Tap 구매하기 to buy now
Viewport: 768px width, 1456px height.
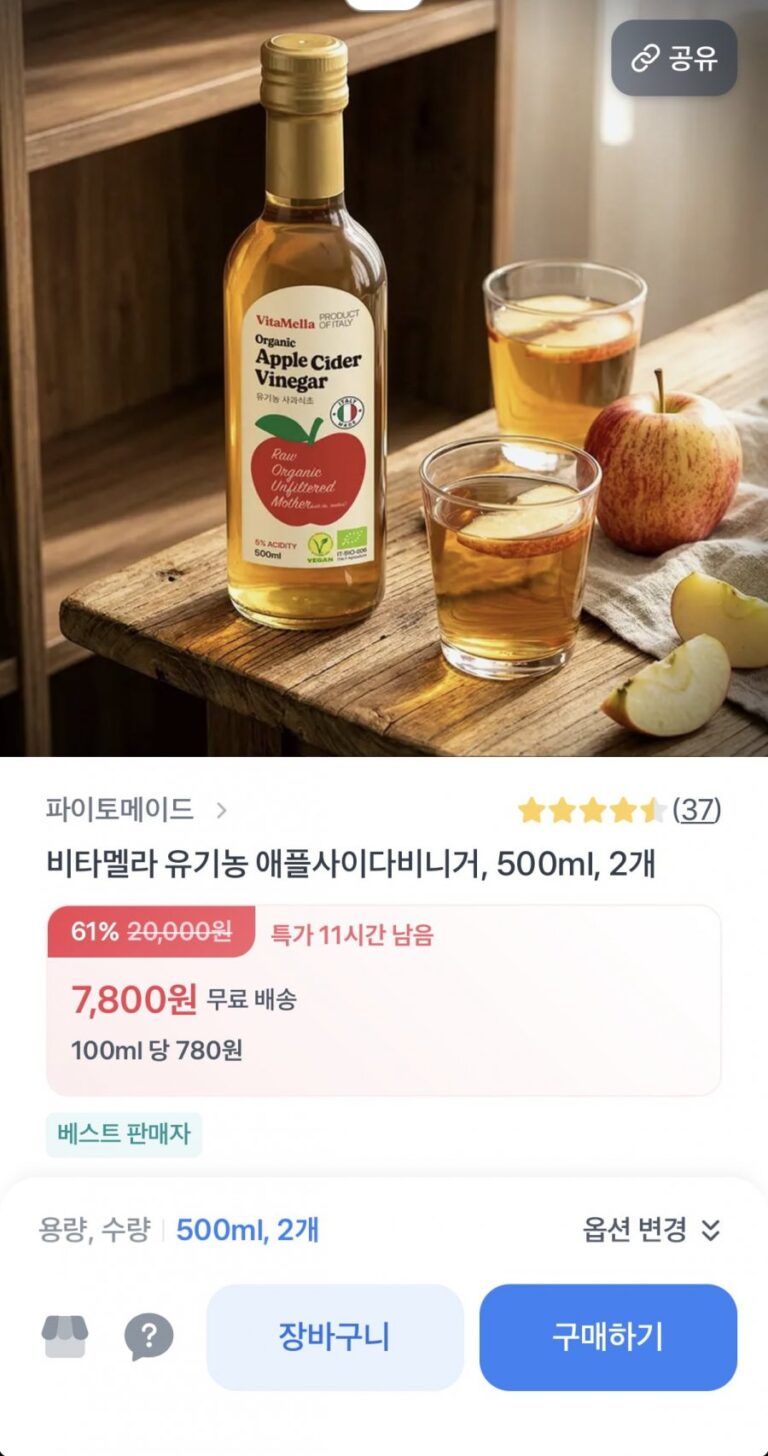click(x=608, y=1337)
